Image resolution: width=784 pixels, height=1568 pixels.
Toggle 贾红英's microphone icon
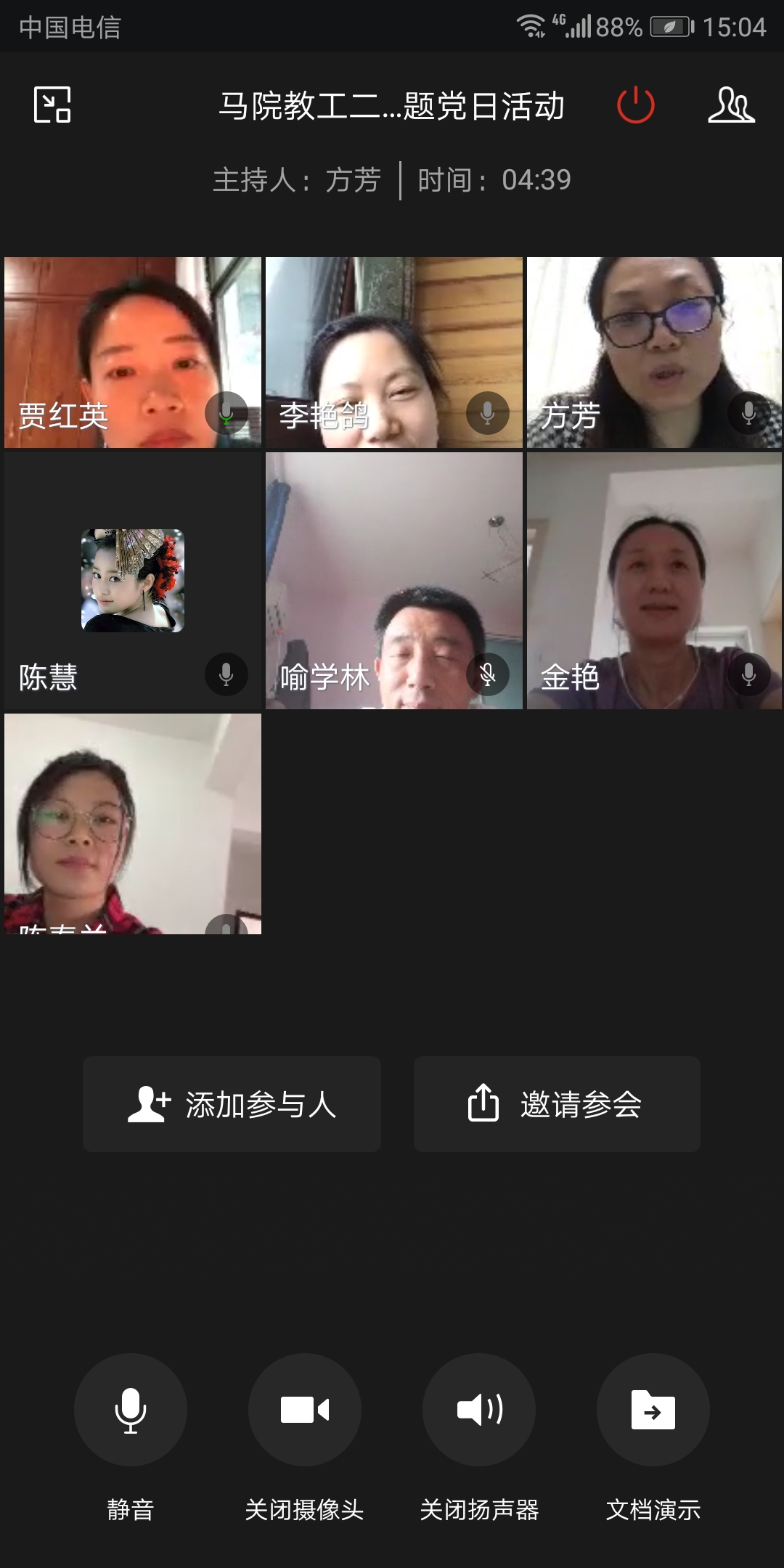226,414
